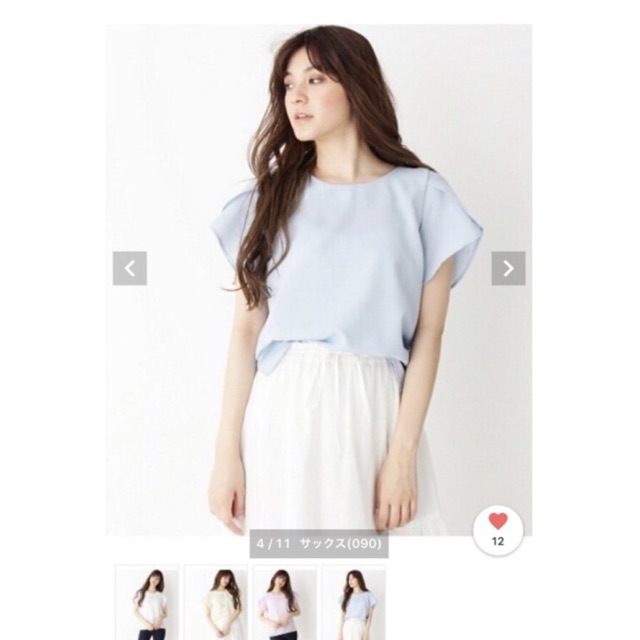The height and width of the screenshot is (640, 640).
Task: Tap the heart to favorite this item
Action: [498, 521]
